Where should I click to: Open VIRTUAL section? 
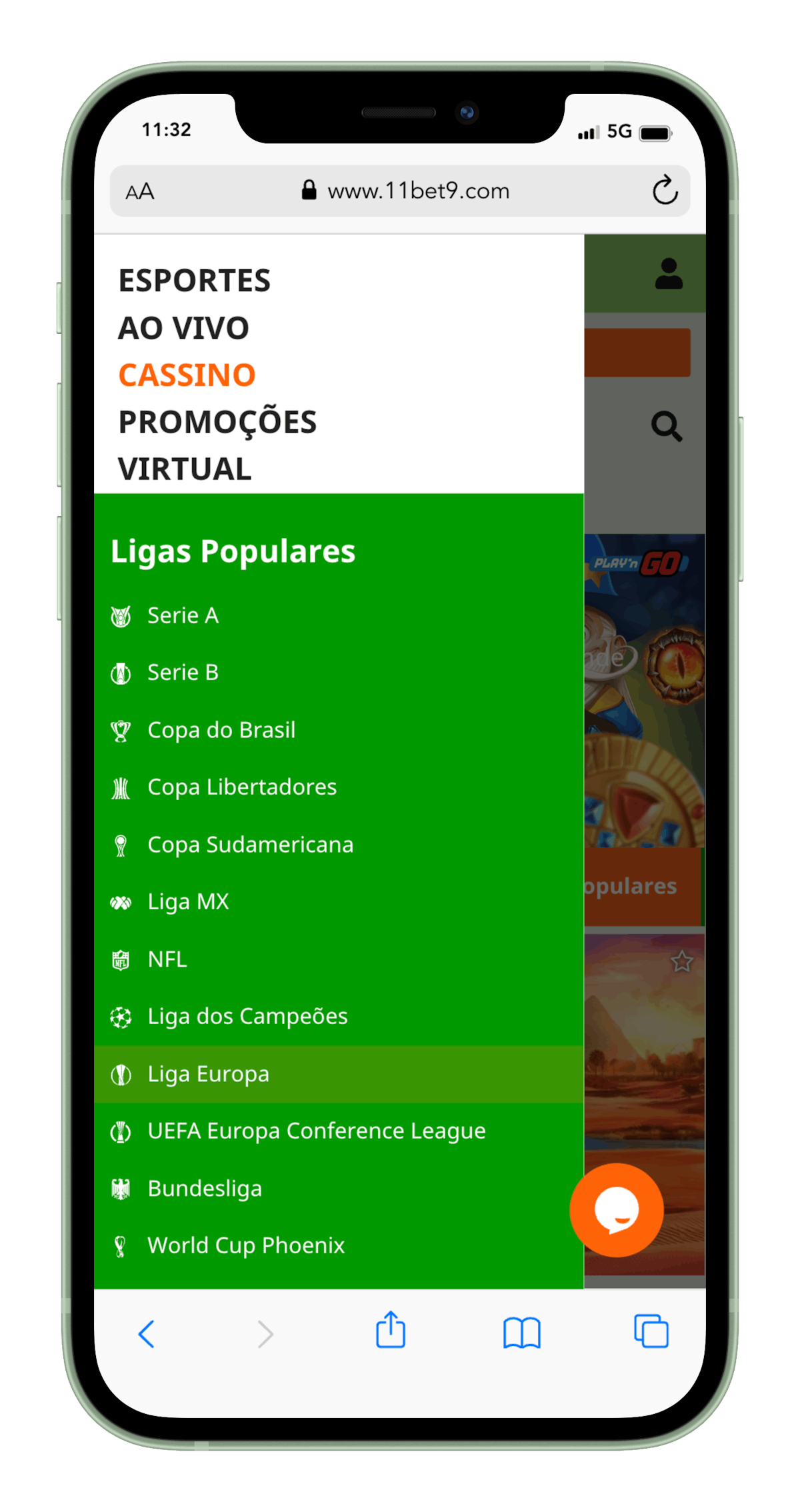click(x=185, y=469)
